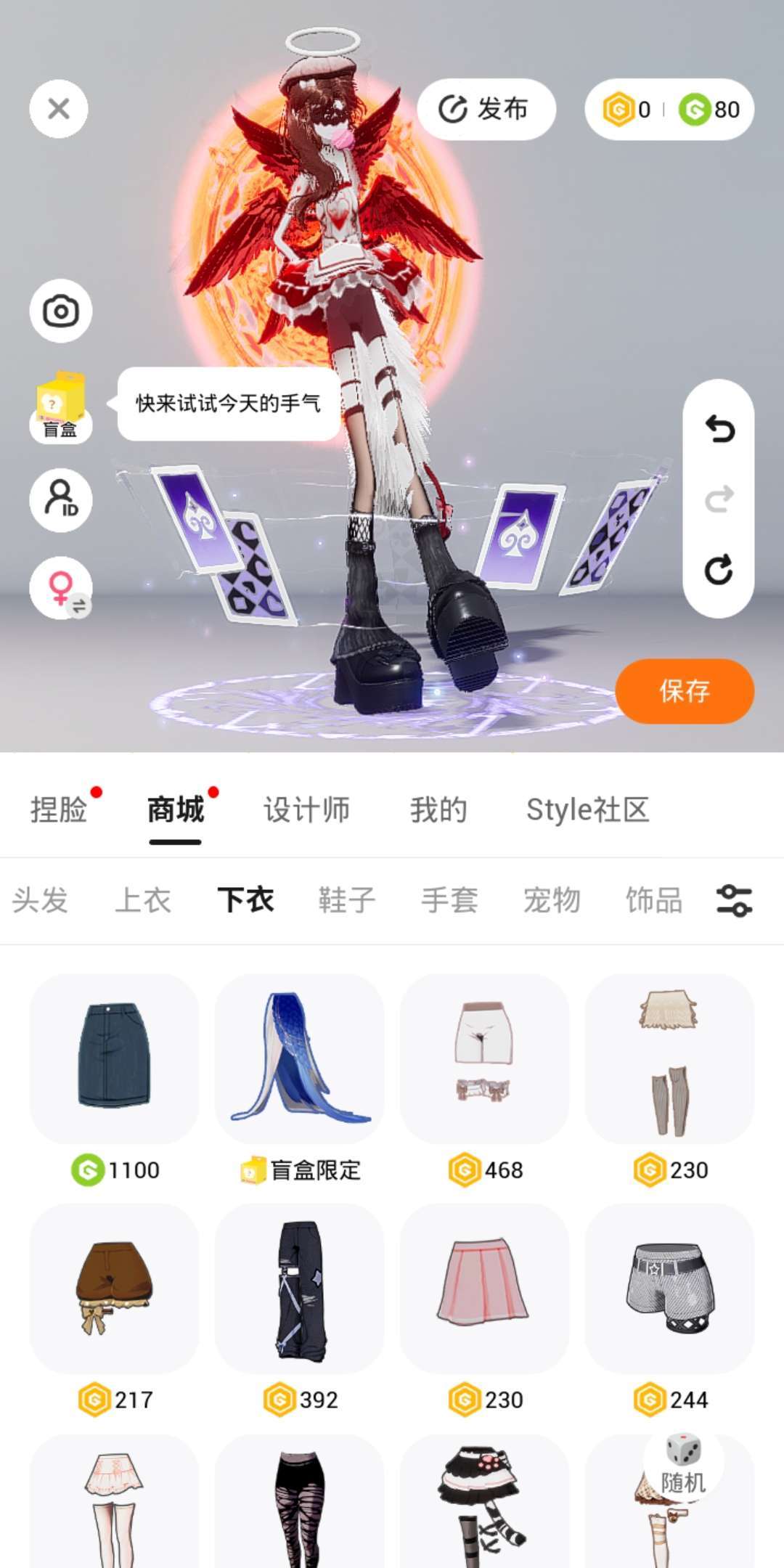The width and height of the screenshot is (784, 1568).
Task: Undo the last outfit change
Action: [x=719, y=429]
